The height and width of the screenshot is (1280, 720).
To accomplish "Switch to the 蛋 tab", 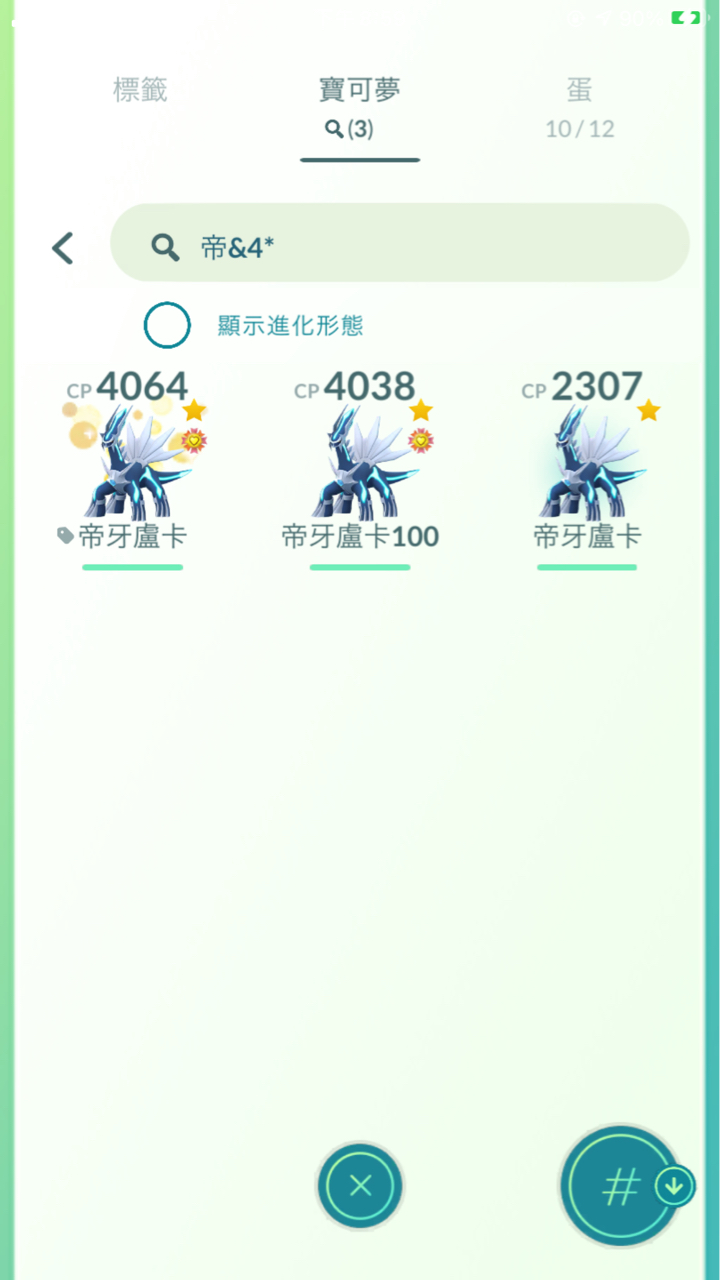I will [x=579, y=106].
